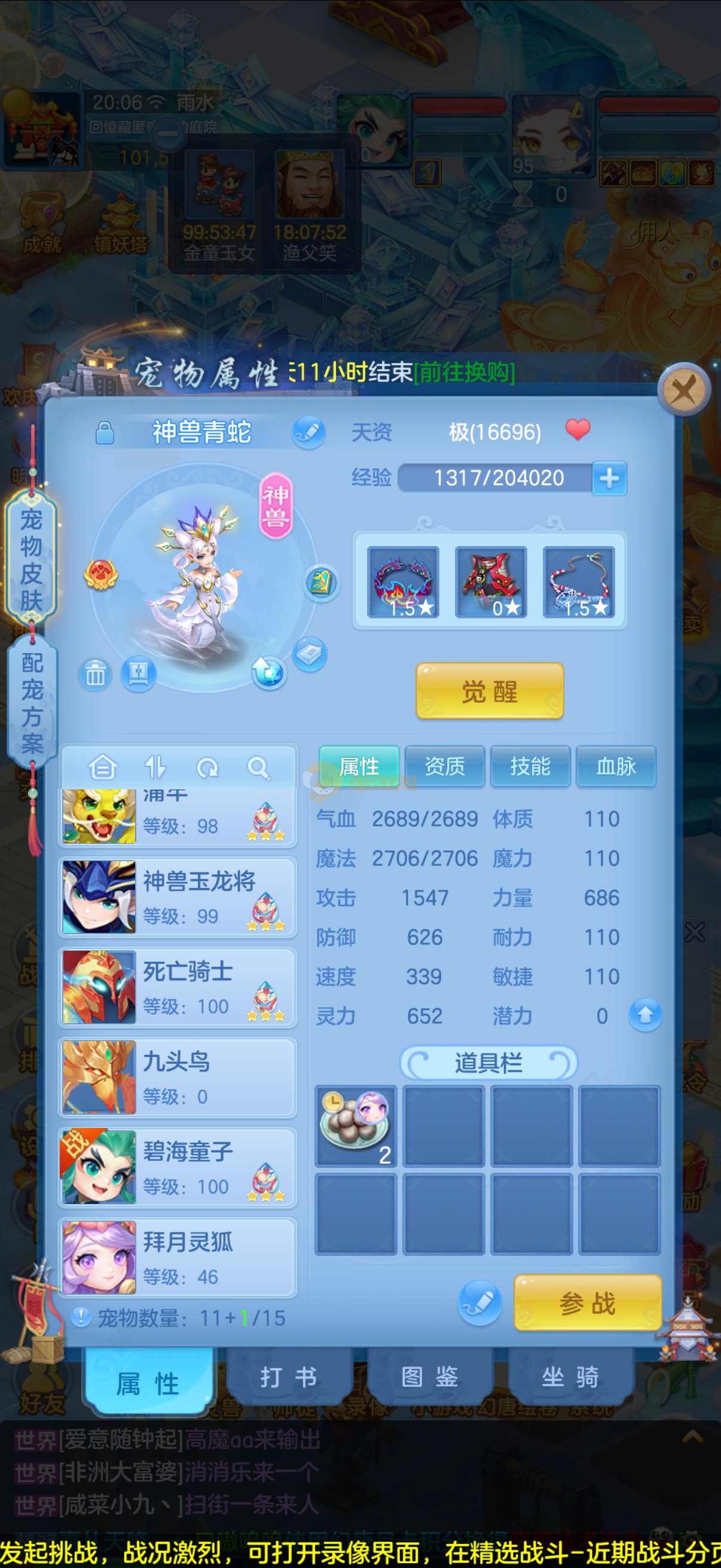
Task: Close the pet attributes panel
Action: coord(684,389)
